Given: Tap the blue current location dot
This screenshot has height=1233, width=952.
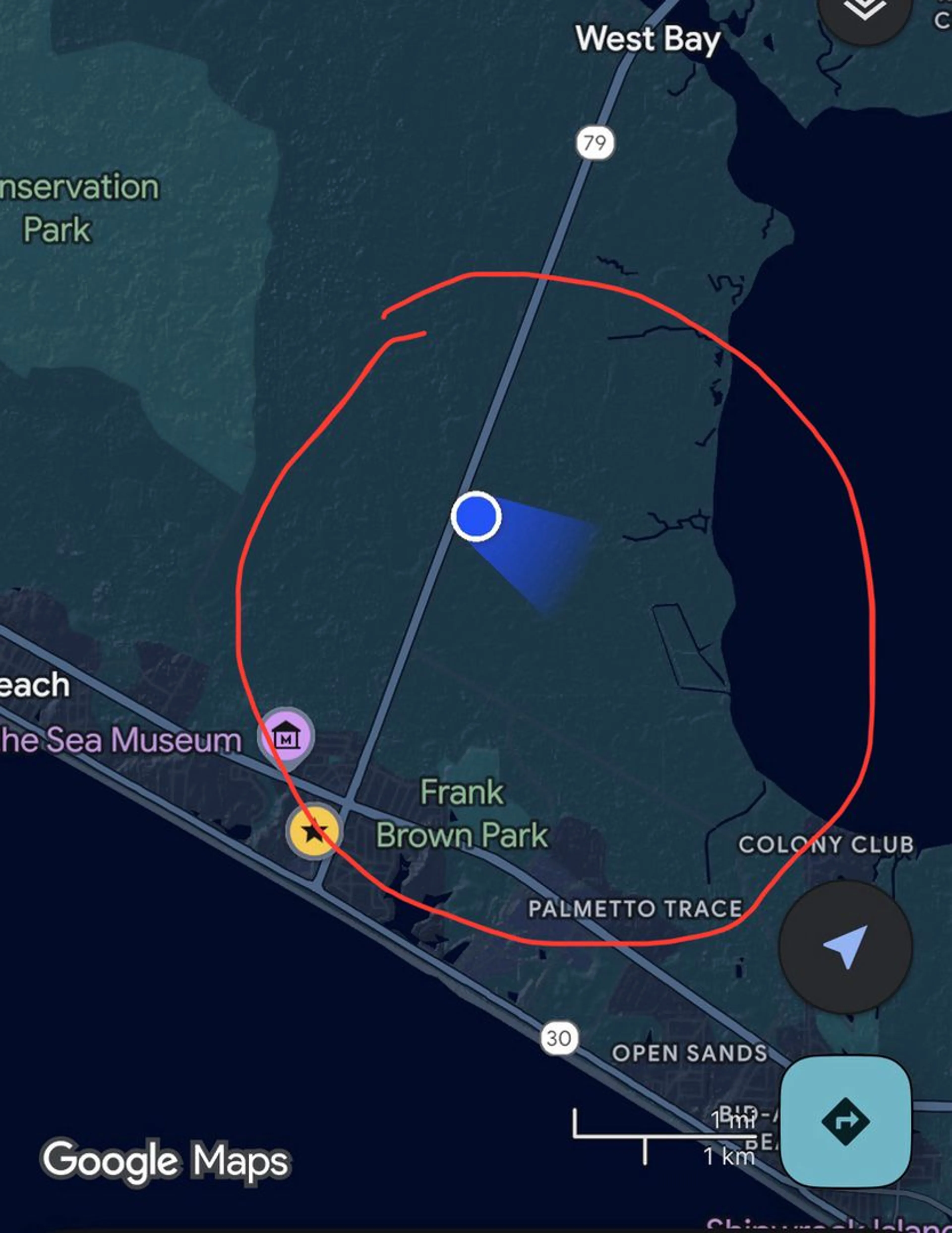Looking at the screenshot, I should tap(476, 516).
